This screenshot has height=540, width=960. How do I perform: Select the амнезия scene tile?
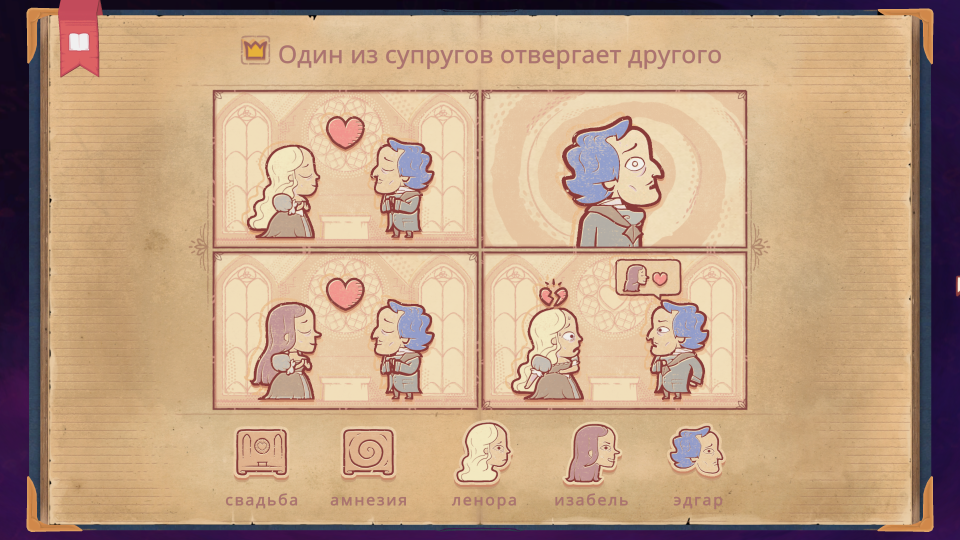[x=368, y=454]
